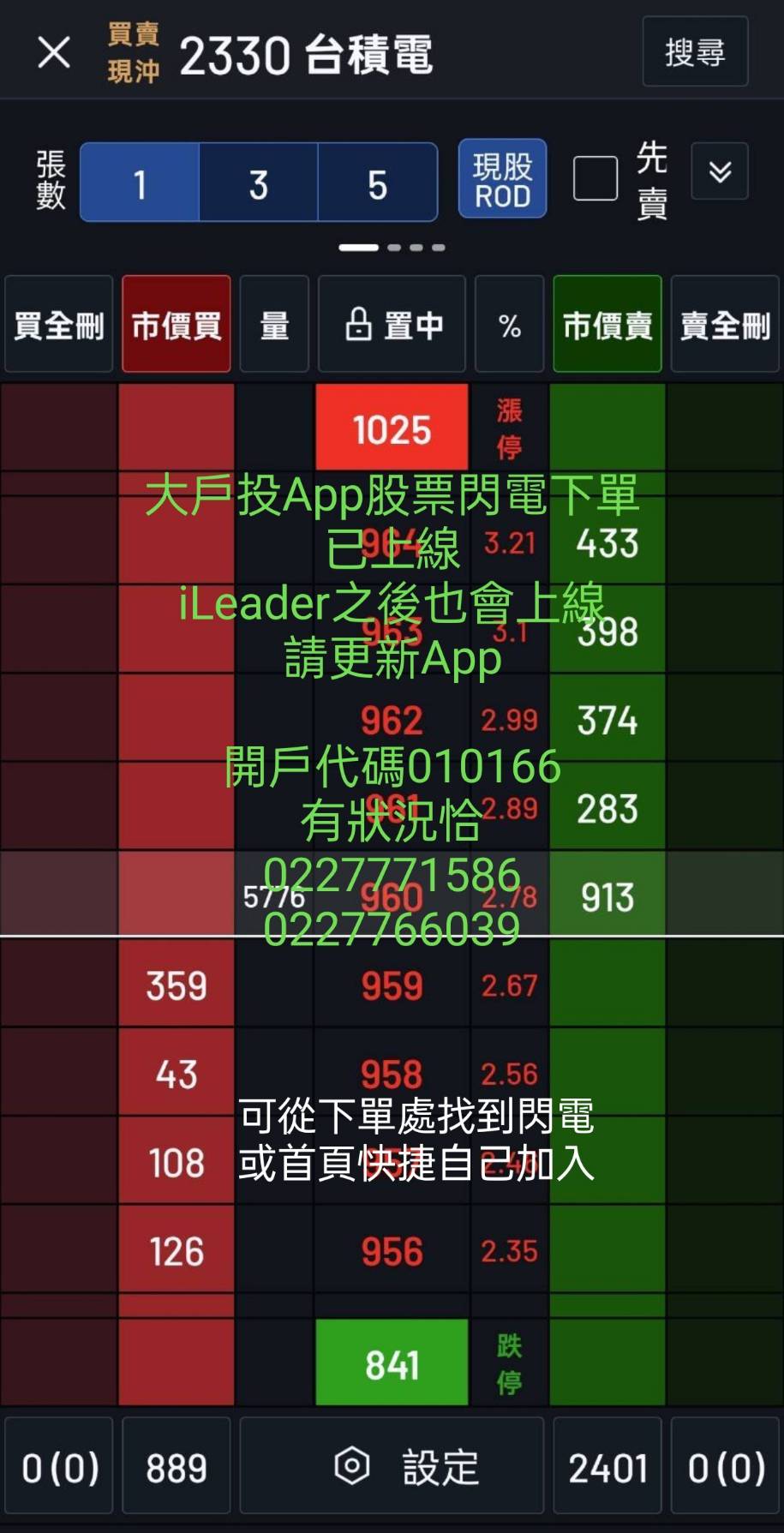Viewport: 784px width, 1533px height.
Task: Select quantity of 5 lots
Action: (377, 183)
